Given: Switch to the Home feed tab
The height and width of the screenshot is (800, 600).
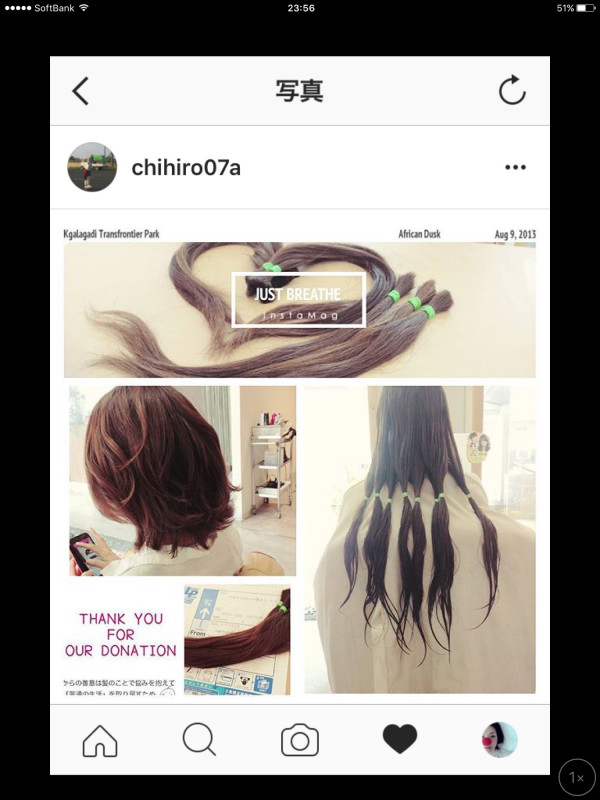Looking at the screenshot, I should (x=100, y=740).
